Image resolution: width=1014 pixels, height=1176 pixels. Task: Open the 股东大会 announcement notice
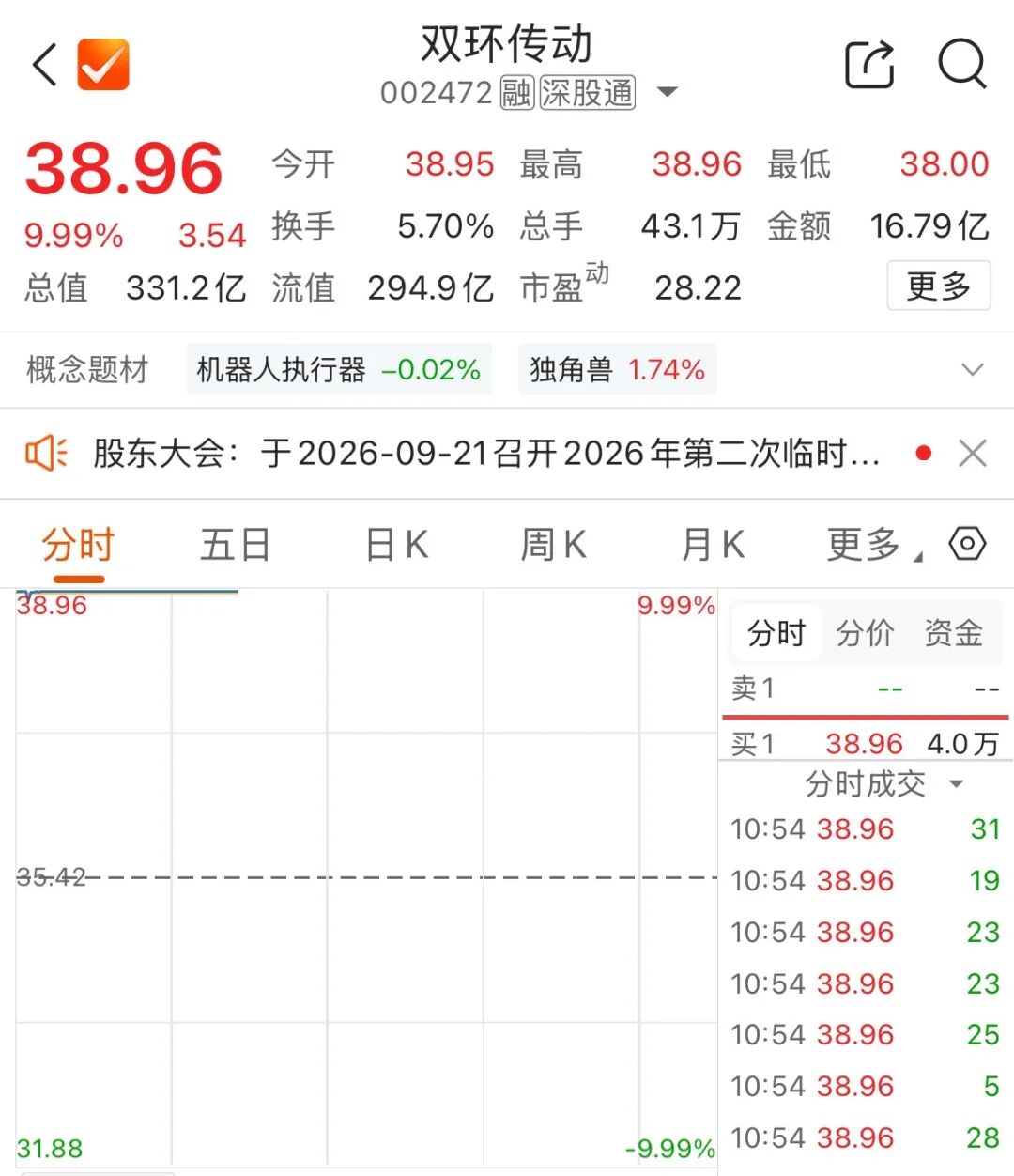coord(486,454)
